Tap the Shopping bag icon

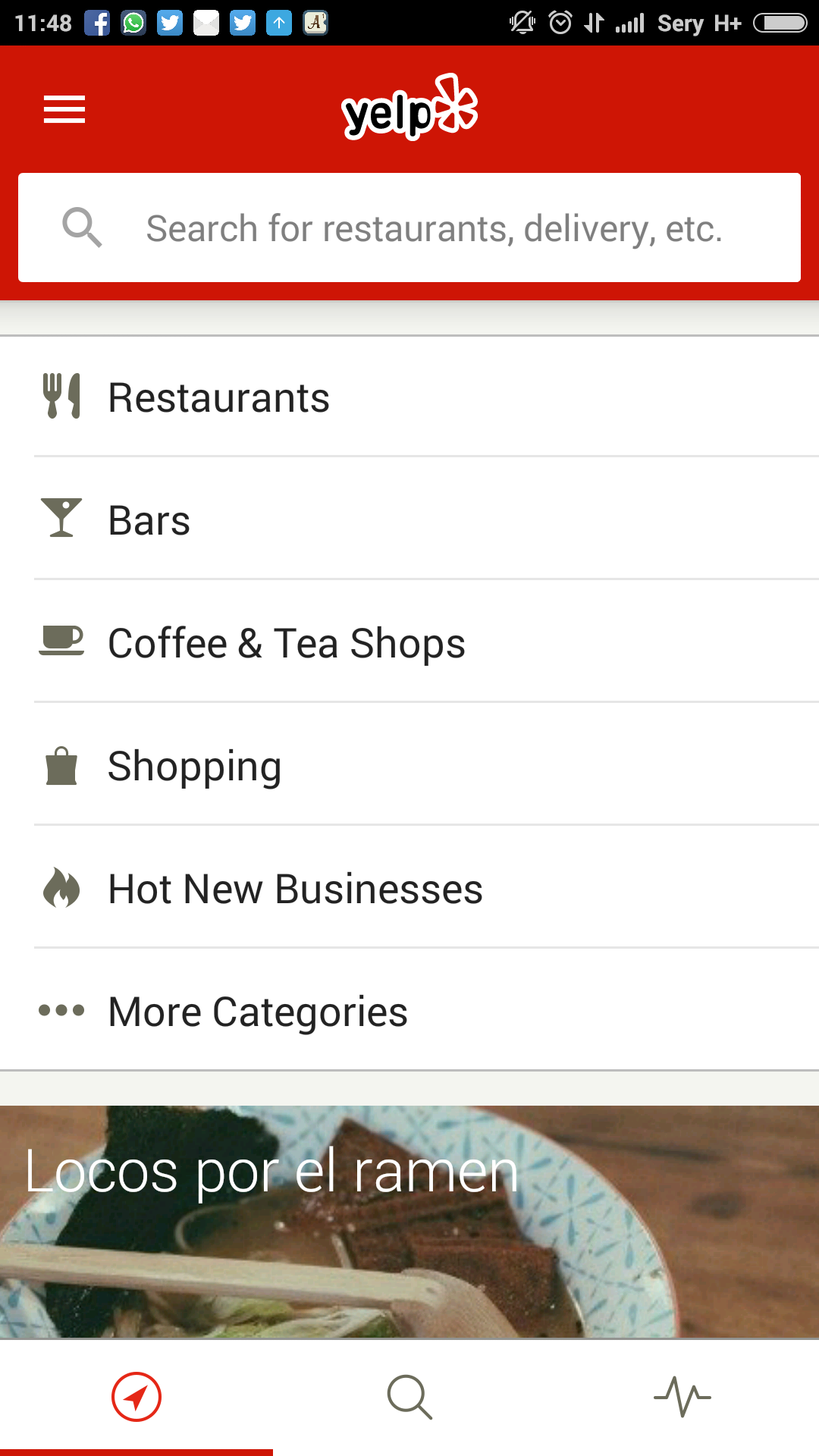(61, 765)
